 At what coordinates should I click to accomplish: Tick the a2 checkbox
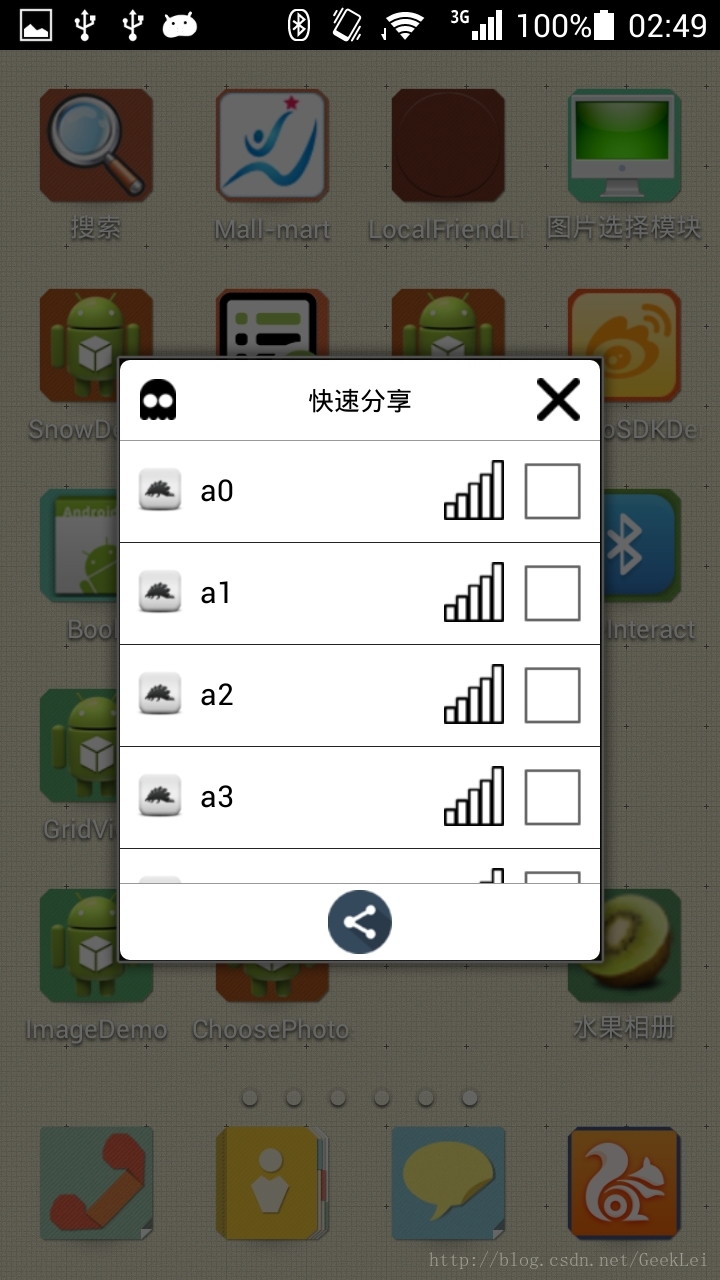[x=553, y=695]
